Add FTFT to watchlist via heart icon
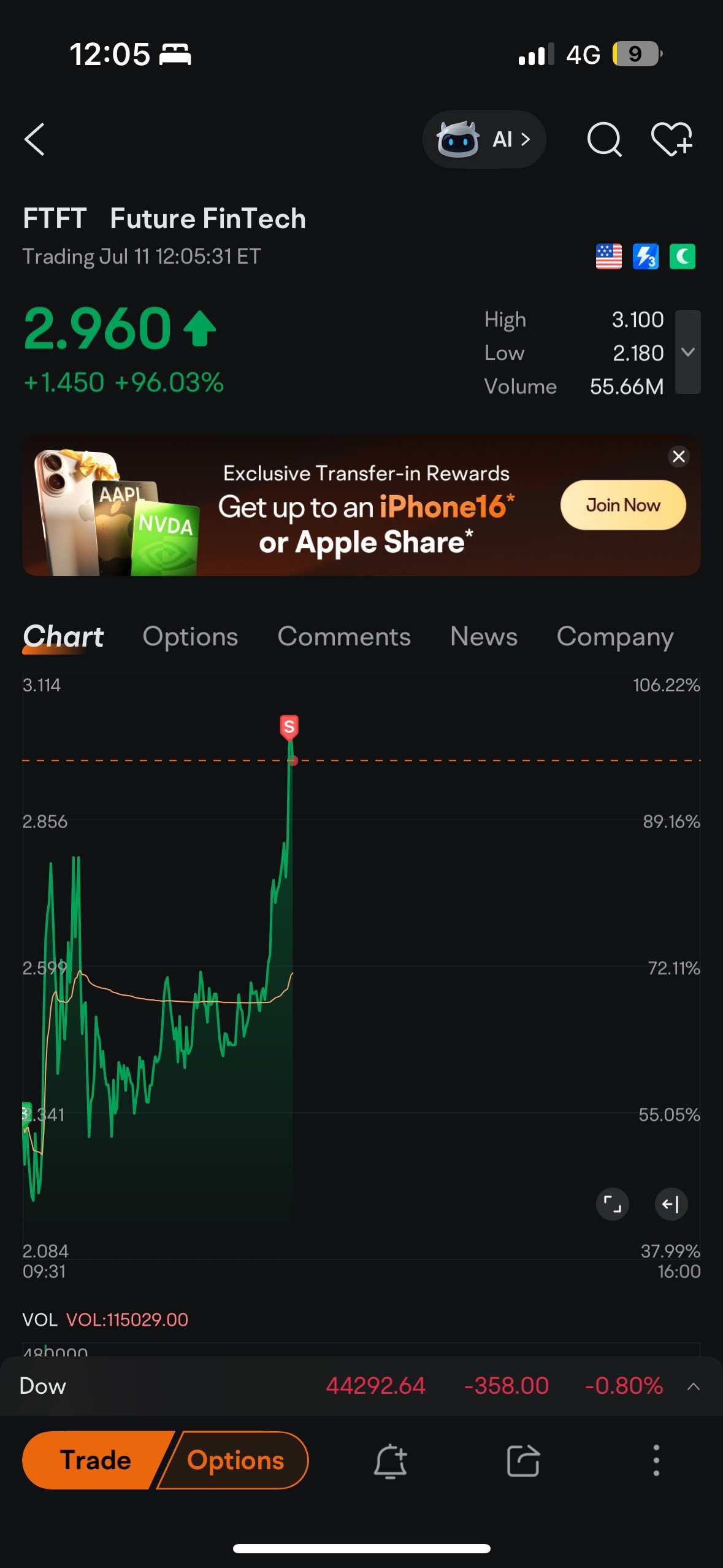 [671, 139]
